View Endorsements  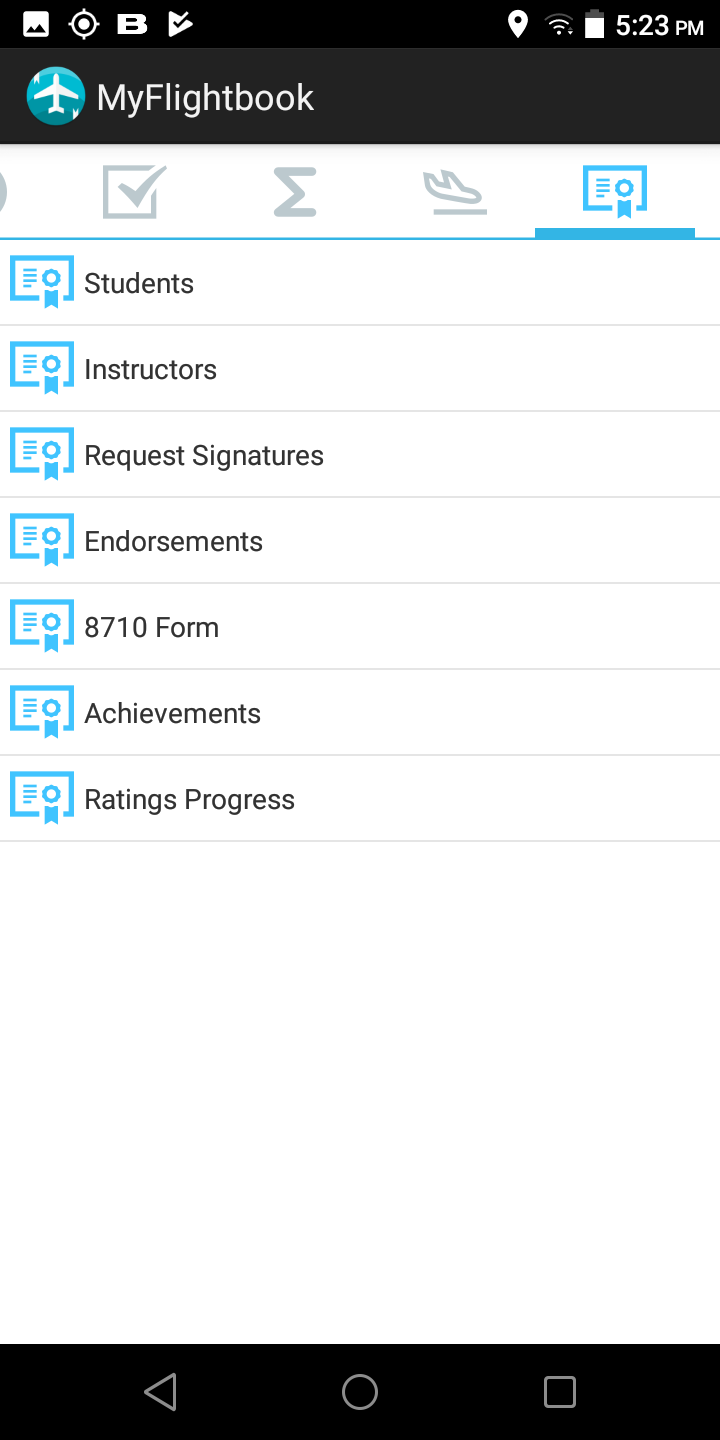[x=360, y=541]
